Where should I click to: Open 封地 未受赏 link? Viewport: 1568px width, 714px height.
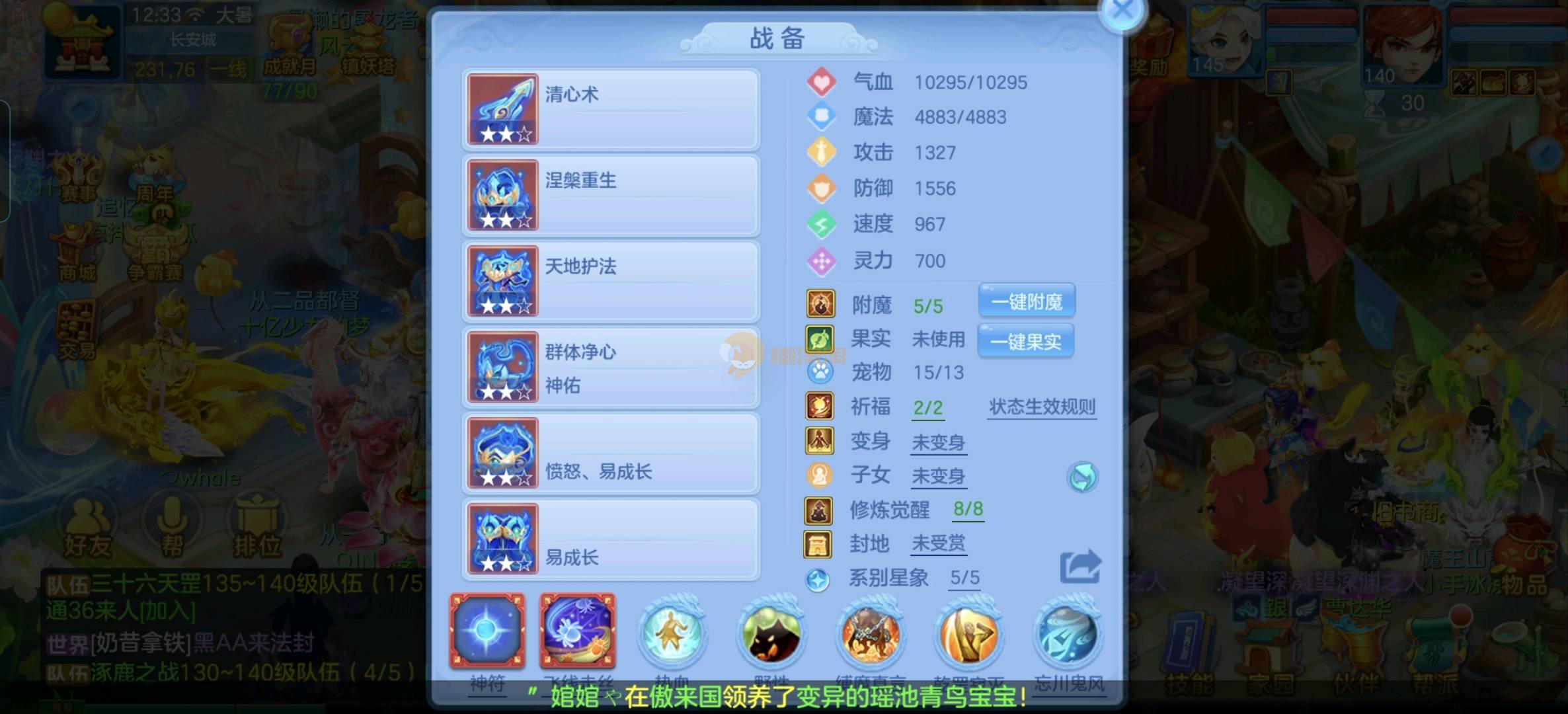[938, 543]
